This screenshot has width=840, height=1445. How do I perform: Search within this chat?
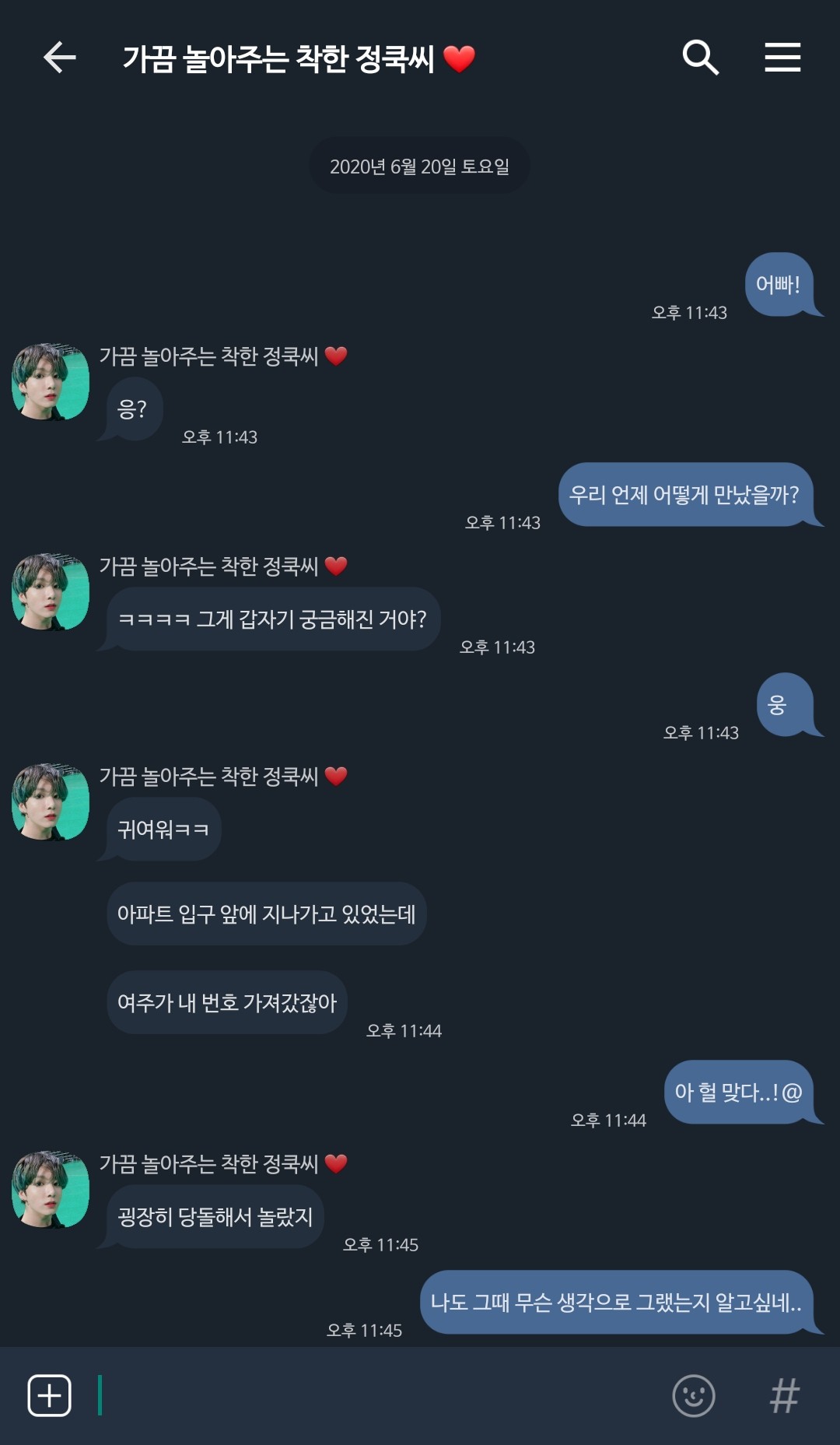point(700,58)
